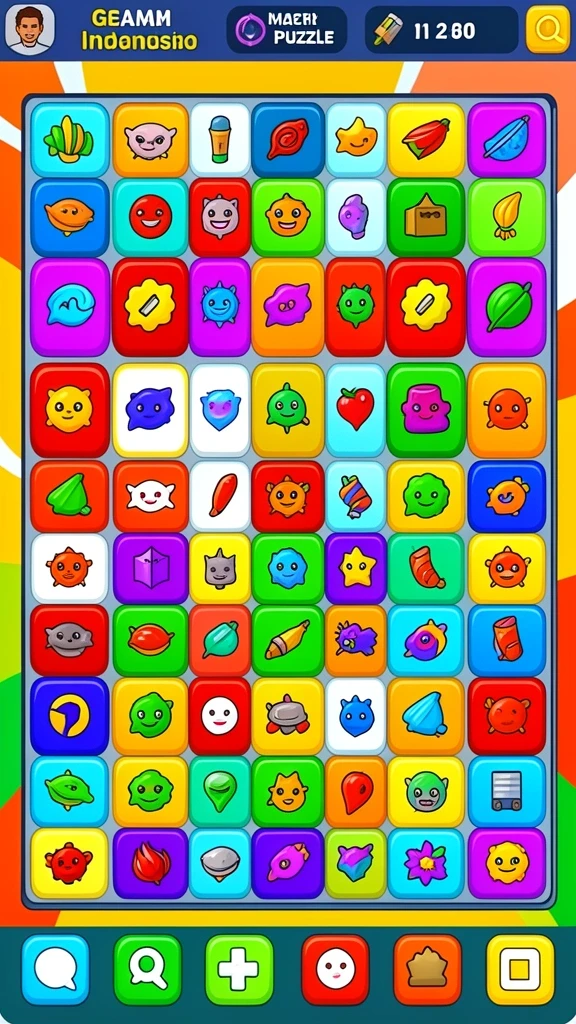Tap the green magnifier button in bottom bar
Image resolution: width=576 pixels, height=1024 pixels.
[148, 970]
